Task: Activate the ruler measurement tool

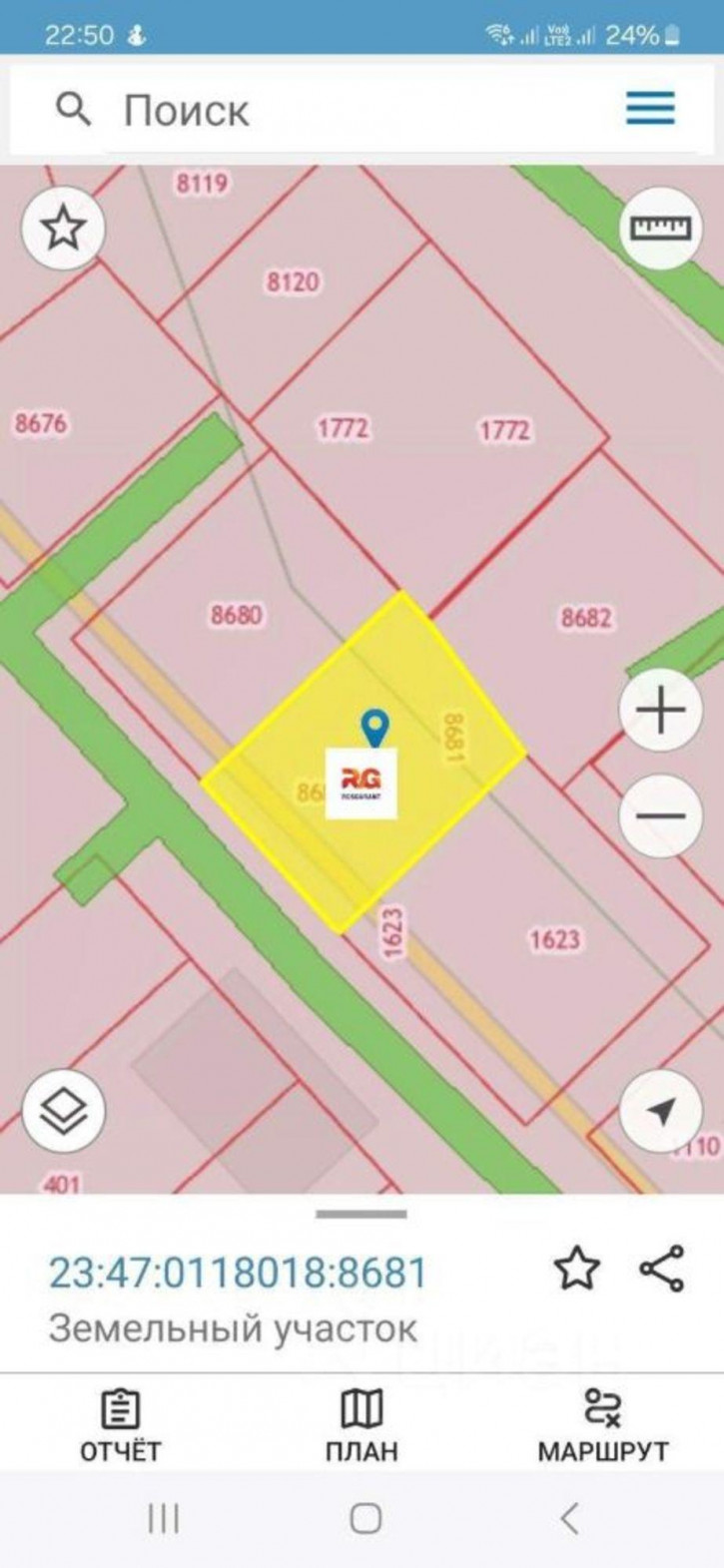Action: pyautogui.click(x=660, y=229)
